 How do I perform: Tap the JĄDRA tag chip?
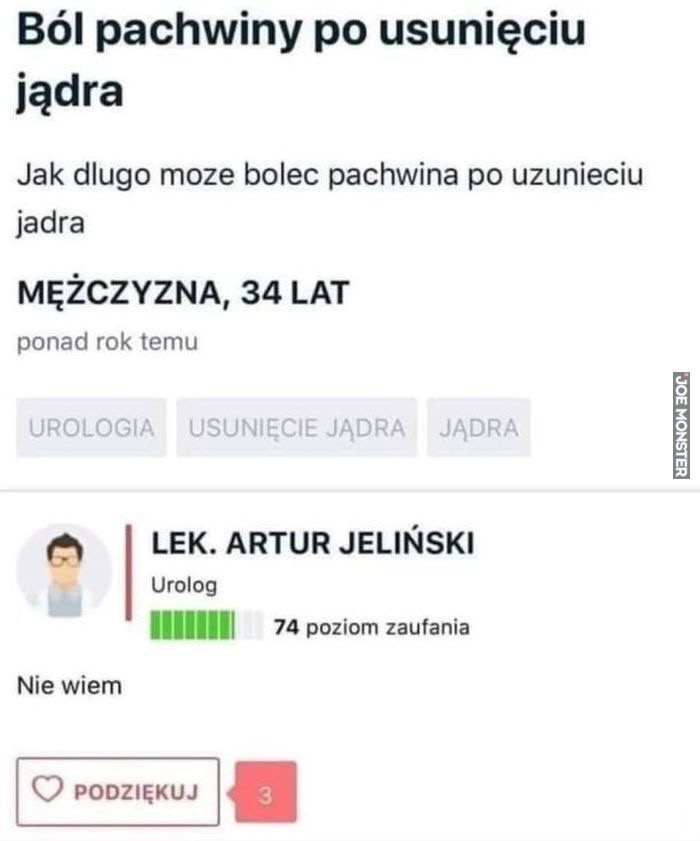[x=478, y=428]
